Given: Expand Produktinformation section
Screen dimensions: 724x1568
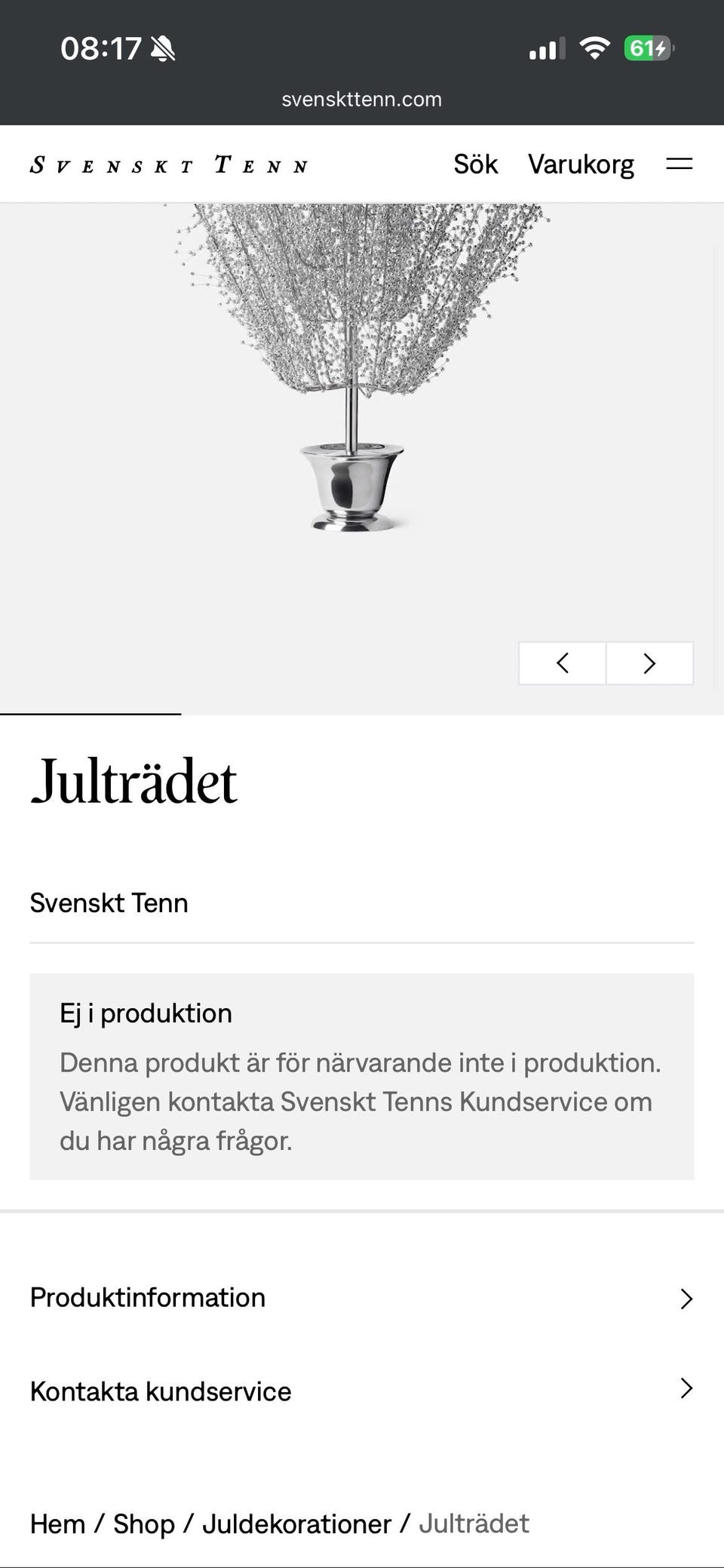Looking at the screenshot, I should [x=361, y=1298].
